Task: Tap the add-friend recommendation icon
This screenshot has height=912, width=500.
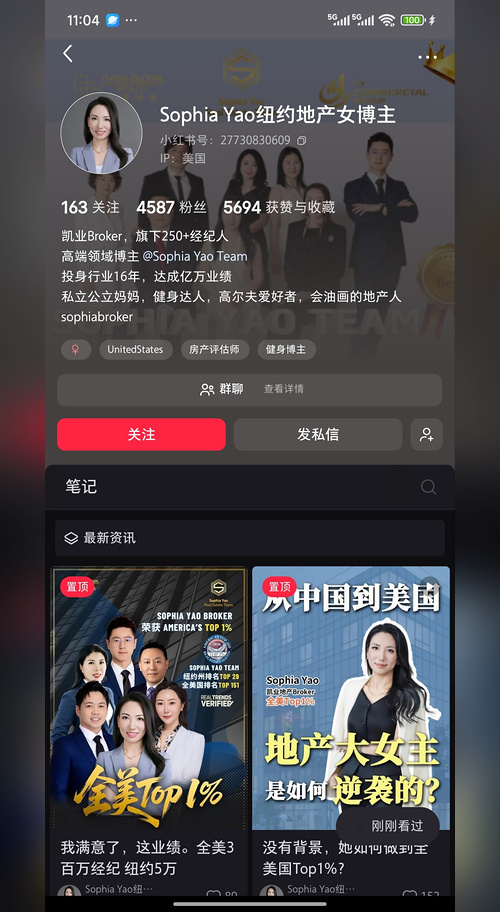Action: point(427,434)
